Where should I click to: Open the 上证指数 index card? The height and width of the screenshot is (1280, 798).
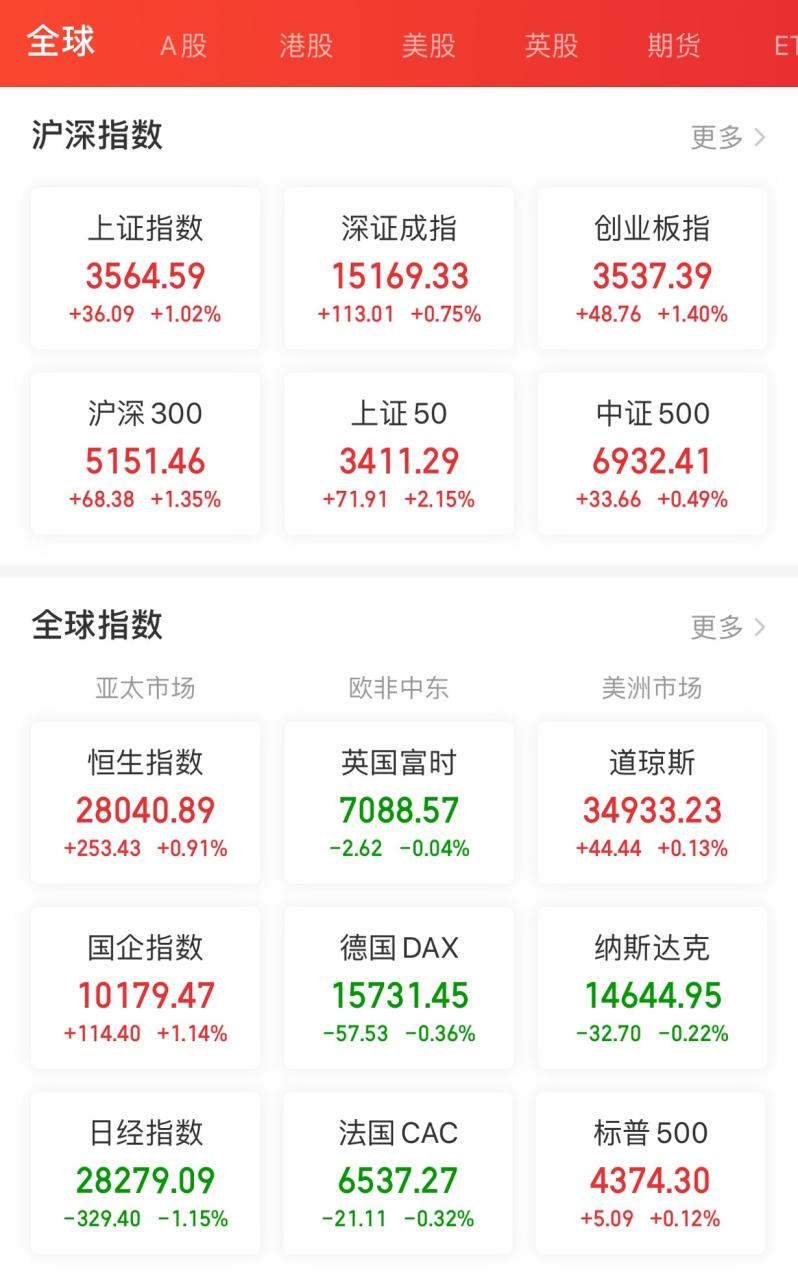pyautogui.click(x=145, y=268)
